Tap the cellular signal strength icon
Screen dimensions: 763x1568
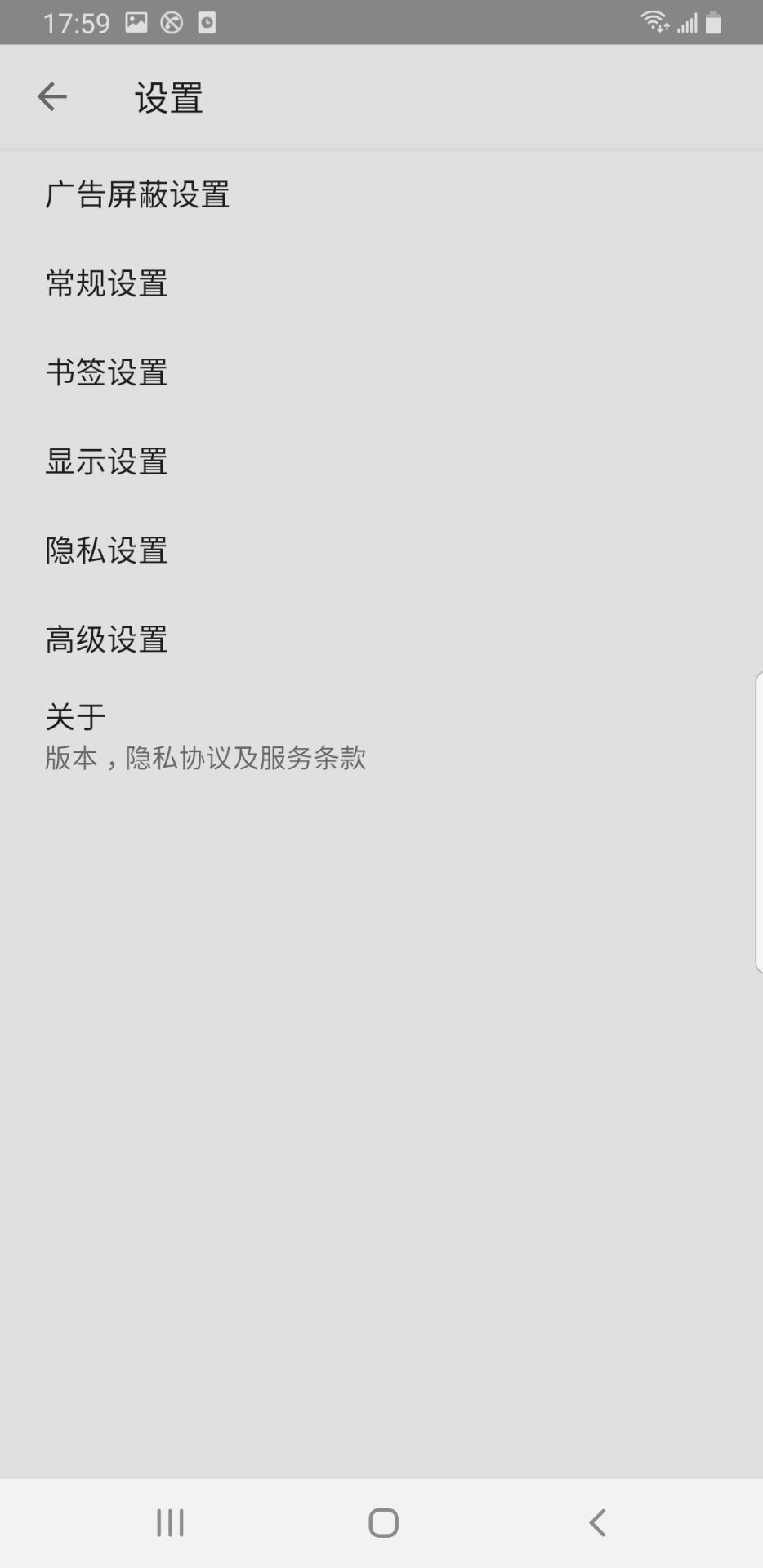tap(689, 21)
